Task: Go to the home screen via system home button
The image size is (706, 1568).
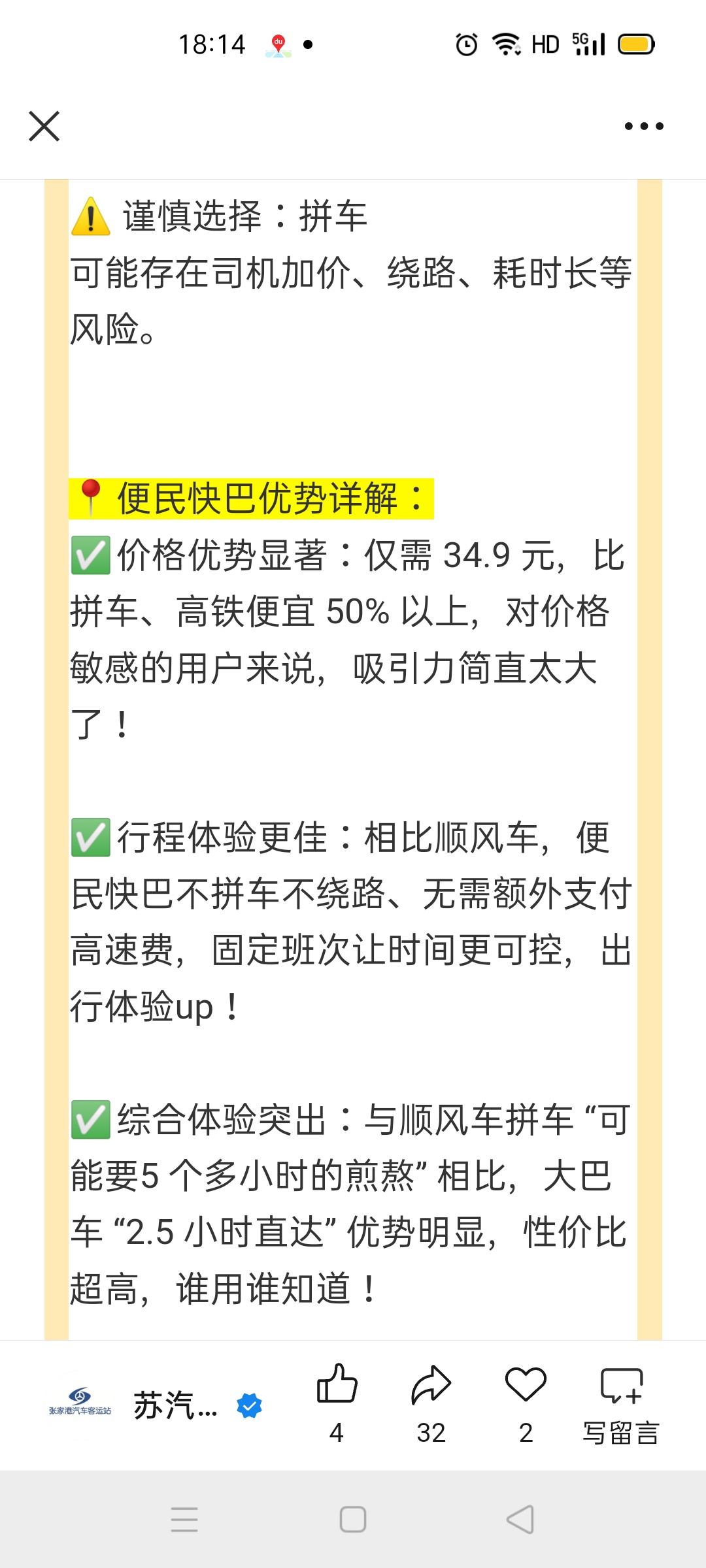Action: click(353, 1519)
